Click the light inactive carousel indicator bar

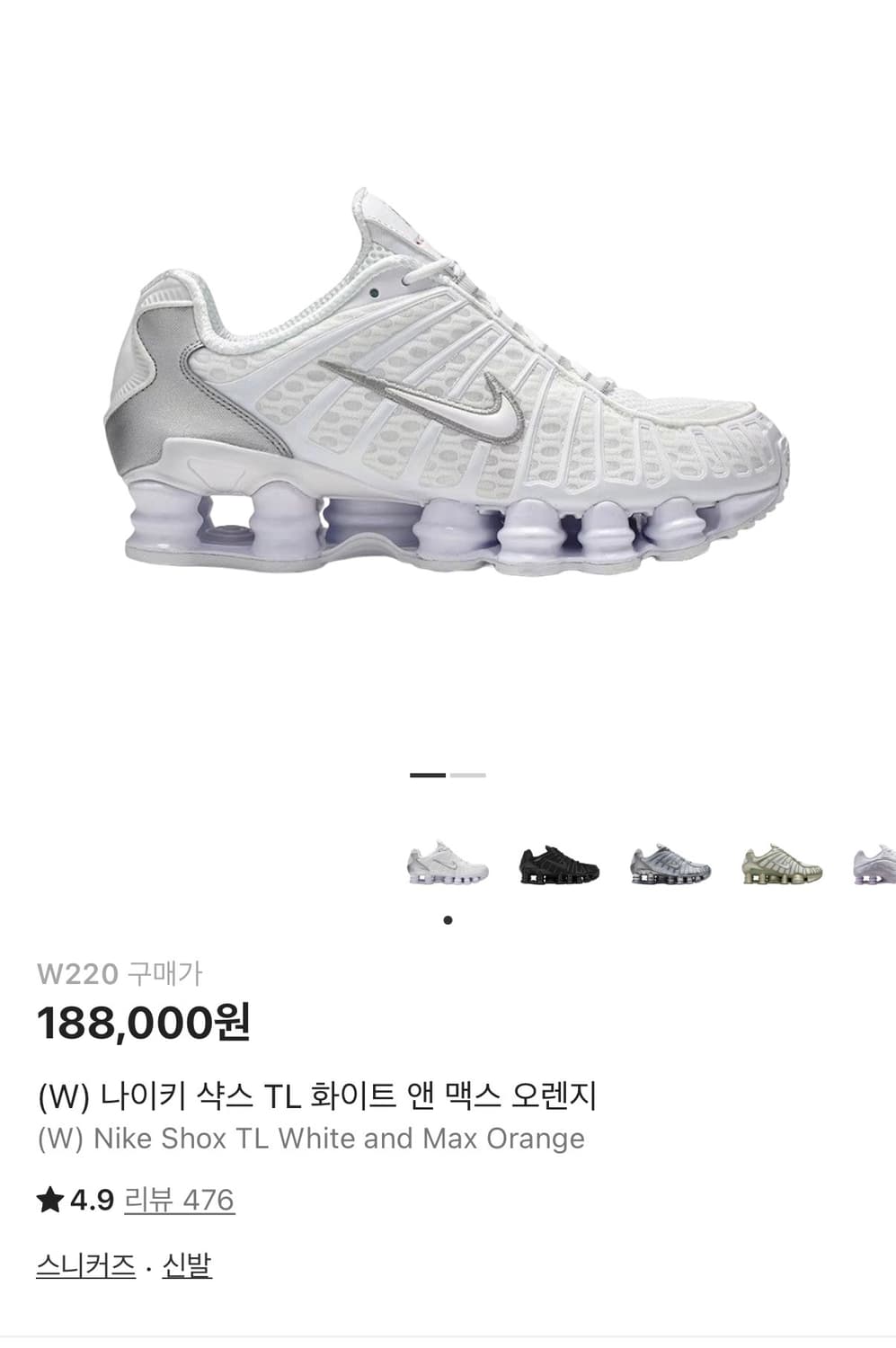(468, 775)
